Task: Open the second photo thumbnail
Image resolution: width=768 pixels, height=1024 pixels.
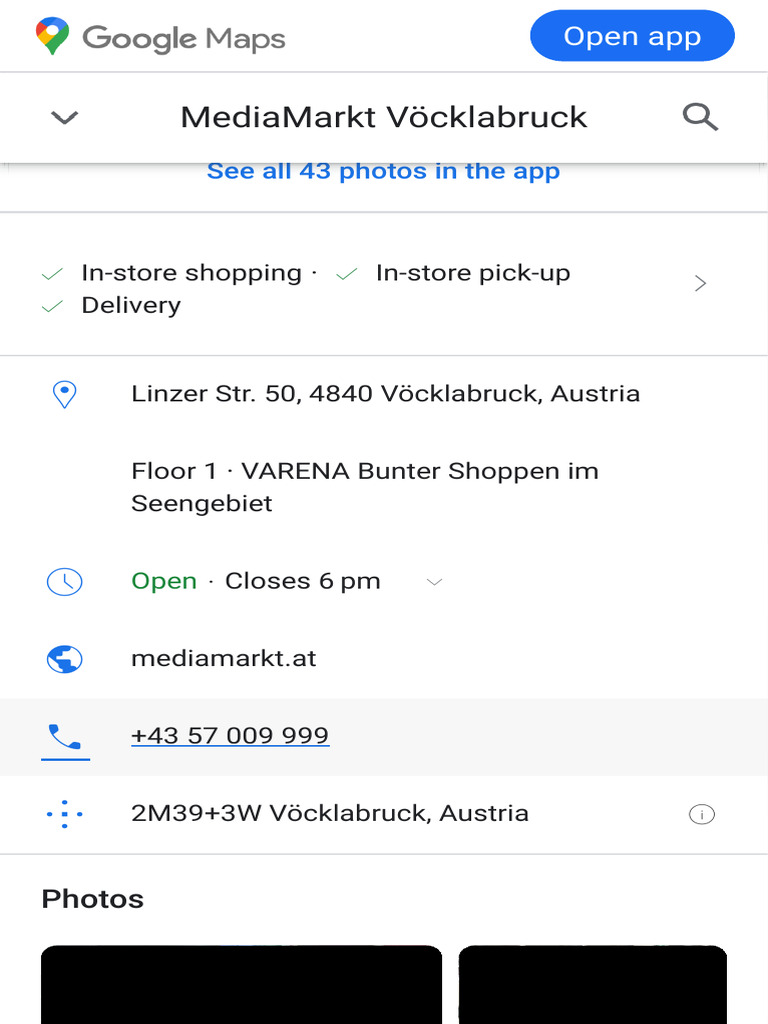Action: click(592, 984)
